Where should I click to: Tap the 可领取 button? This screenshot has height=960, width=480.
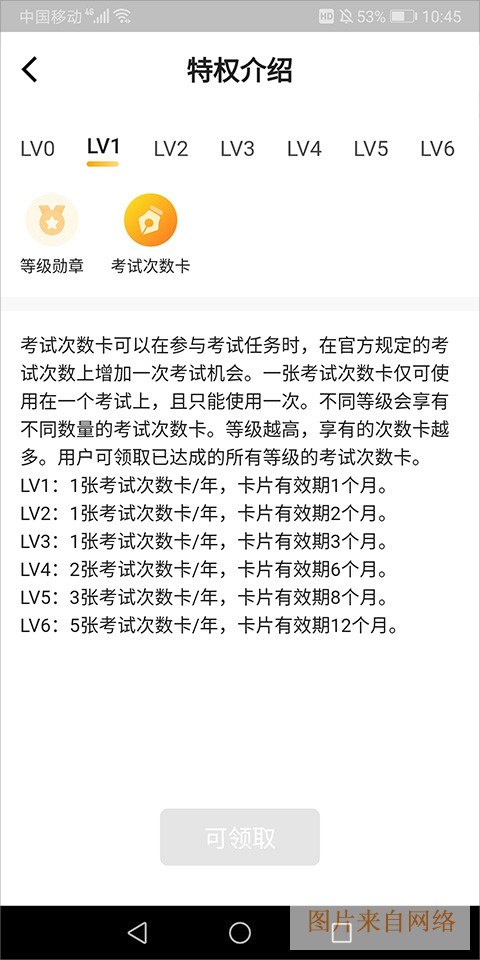point(240,837)
